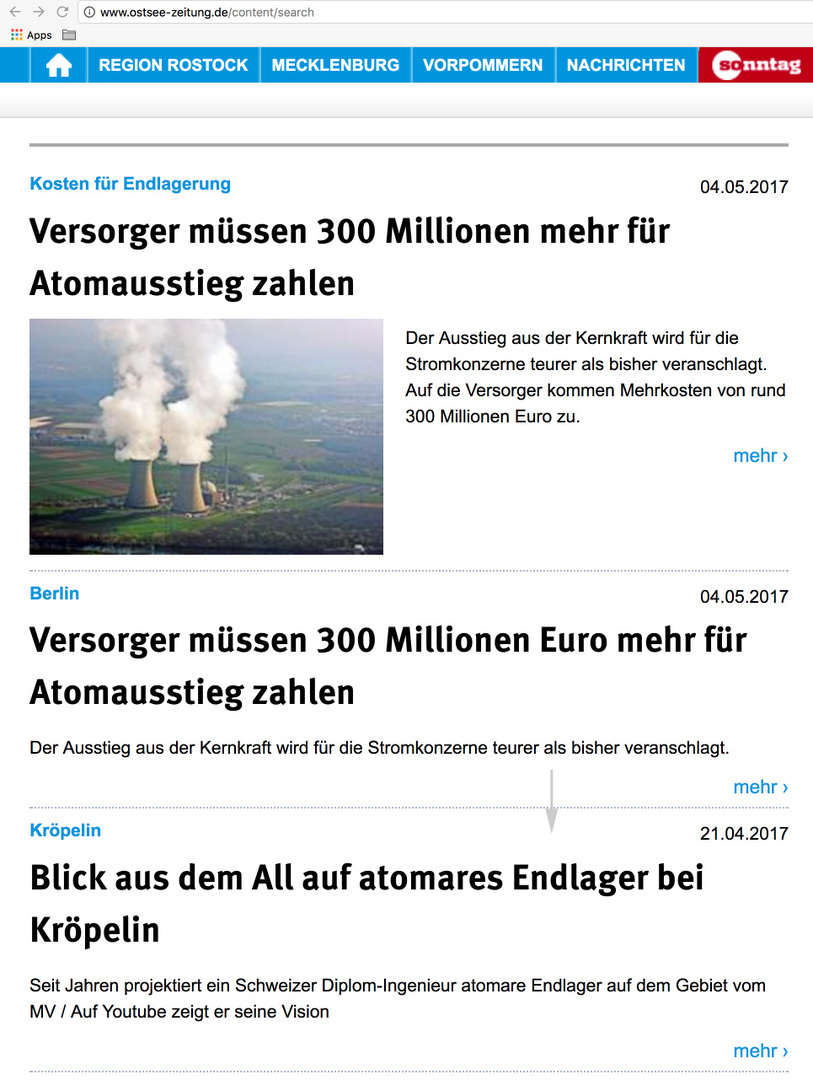The image size is (813, 1080).
Task: Open the Sonntag section
Action: [756, 65]
